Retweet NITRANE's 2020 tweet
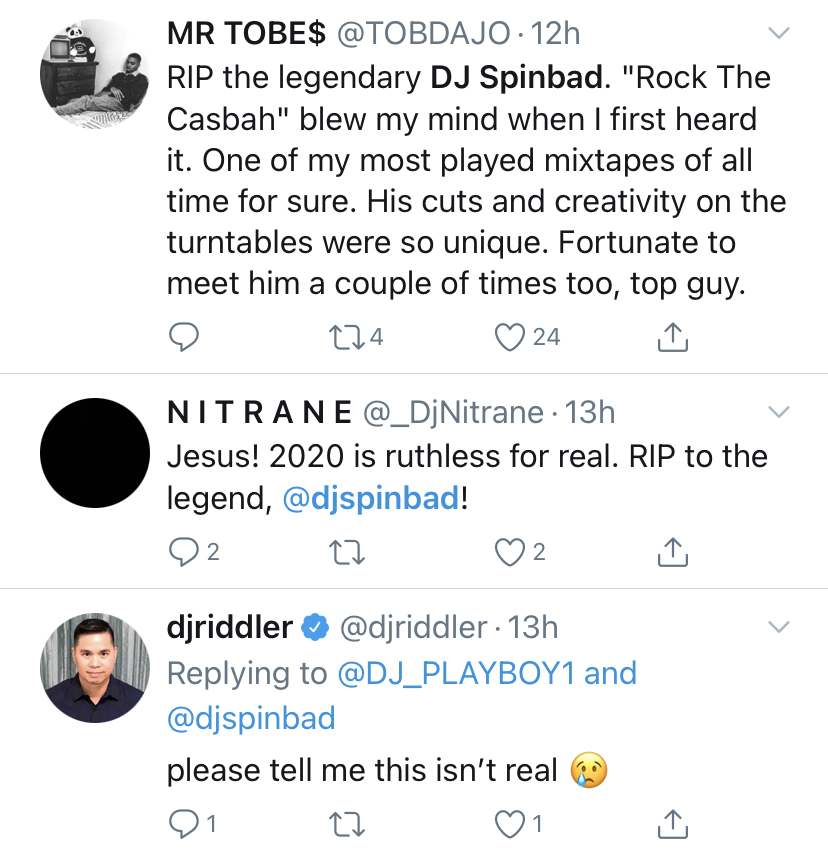This screenshot has height=855, width=828. tap(345, 551)
